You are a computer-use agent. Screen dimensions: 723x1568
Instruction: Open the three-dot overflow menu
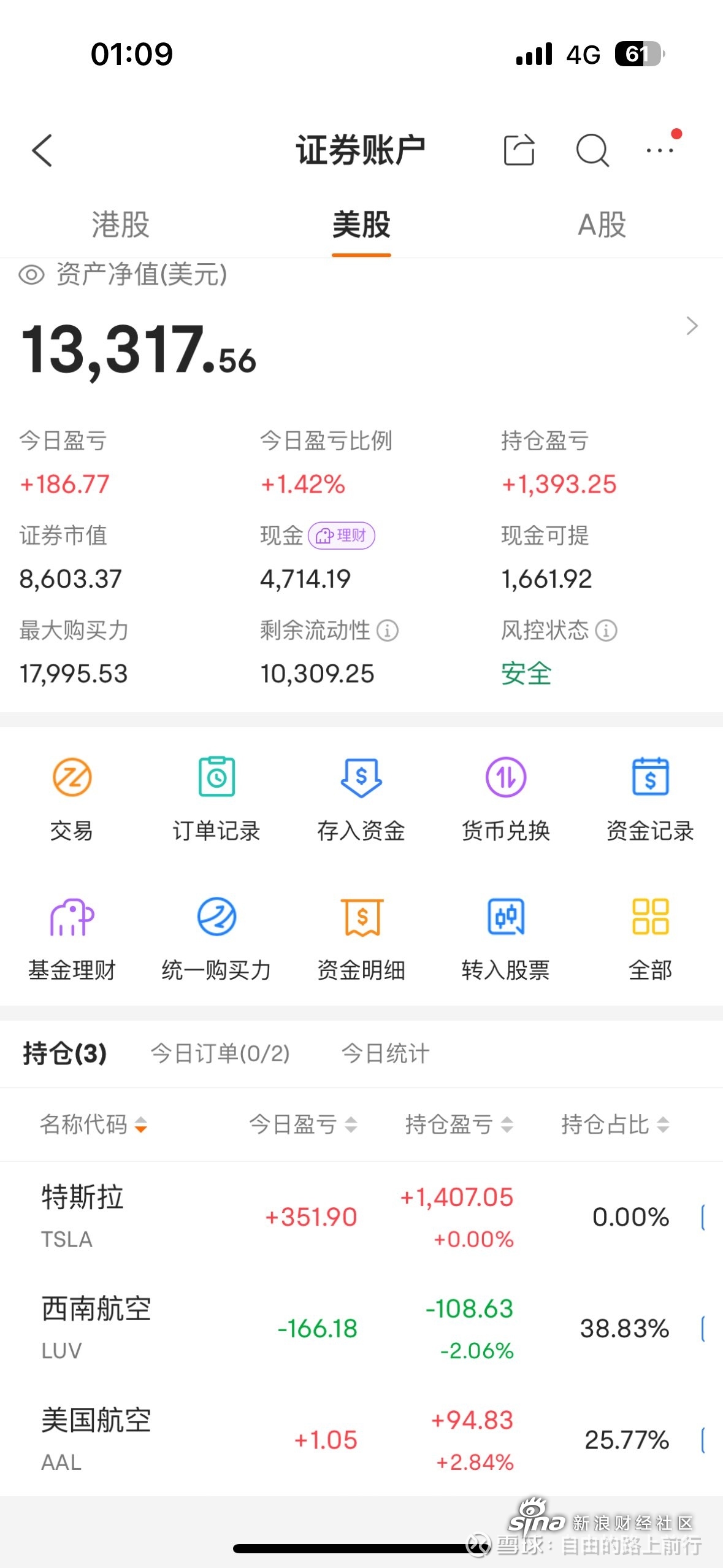pyautogui.click(x=660, y=150)
